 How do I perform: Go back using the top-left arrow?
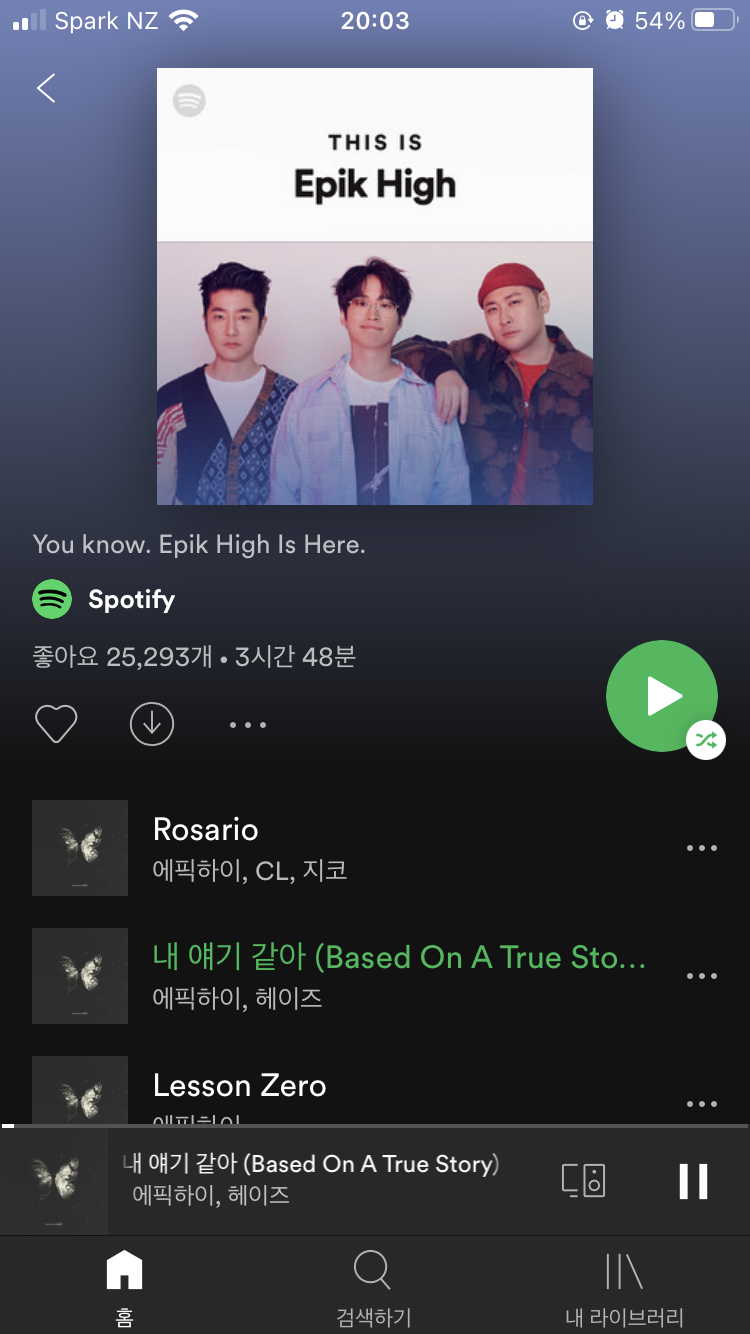(x=46, y=89)
